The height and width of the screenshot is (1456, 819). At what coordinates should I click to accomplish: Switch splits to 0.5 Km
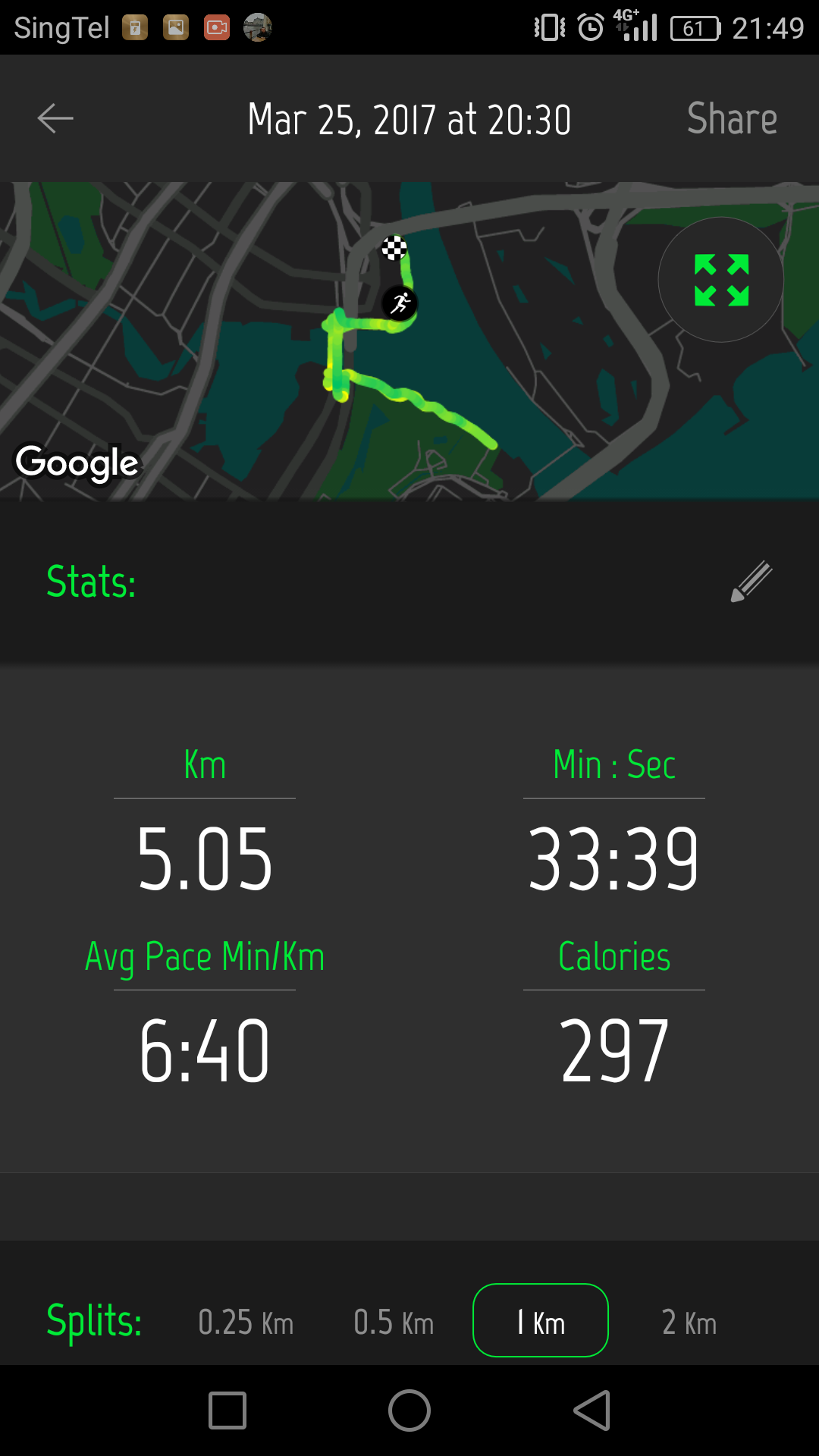394,1322
